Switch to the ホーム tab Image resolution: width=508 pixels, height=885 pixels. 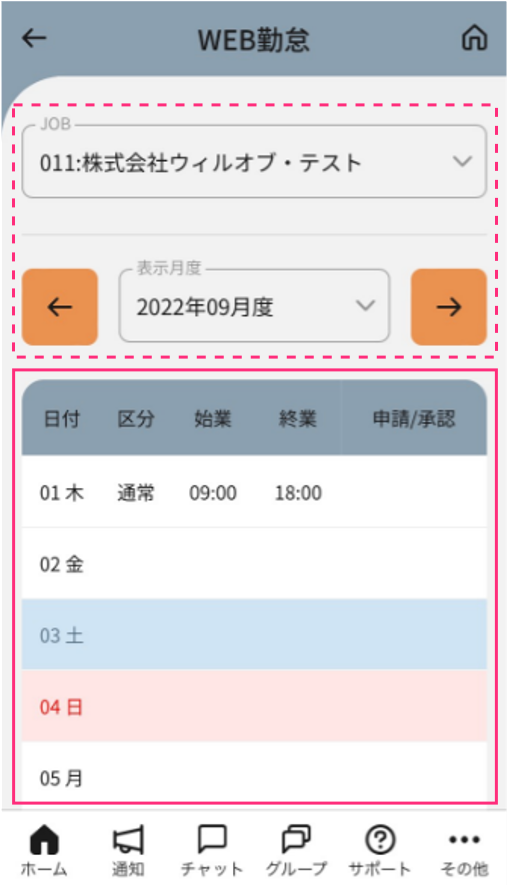44,851
